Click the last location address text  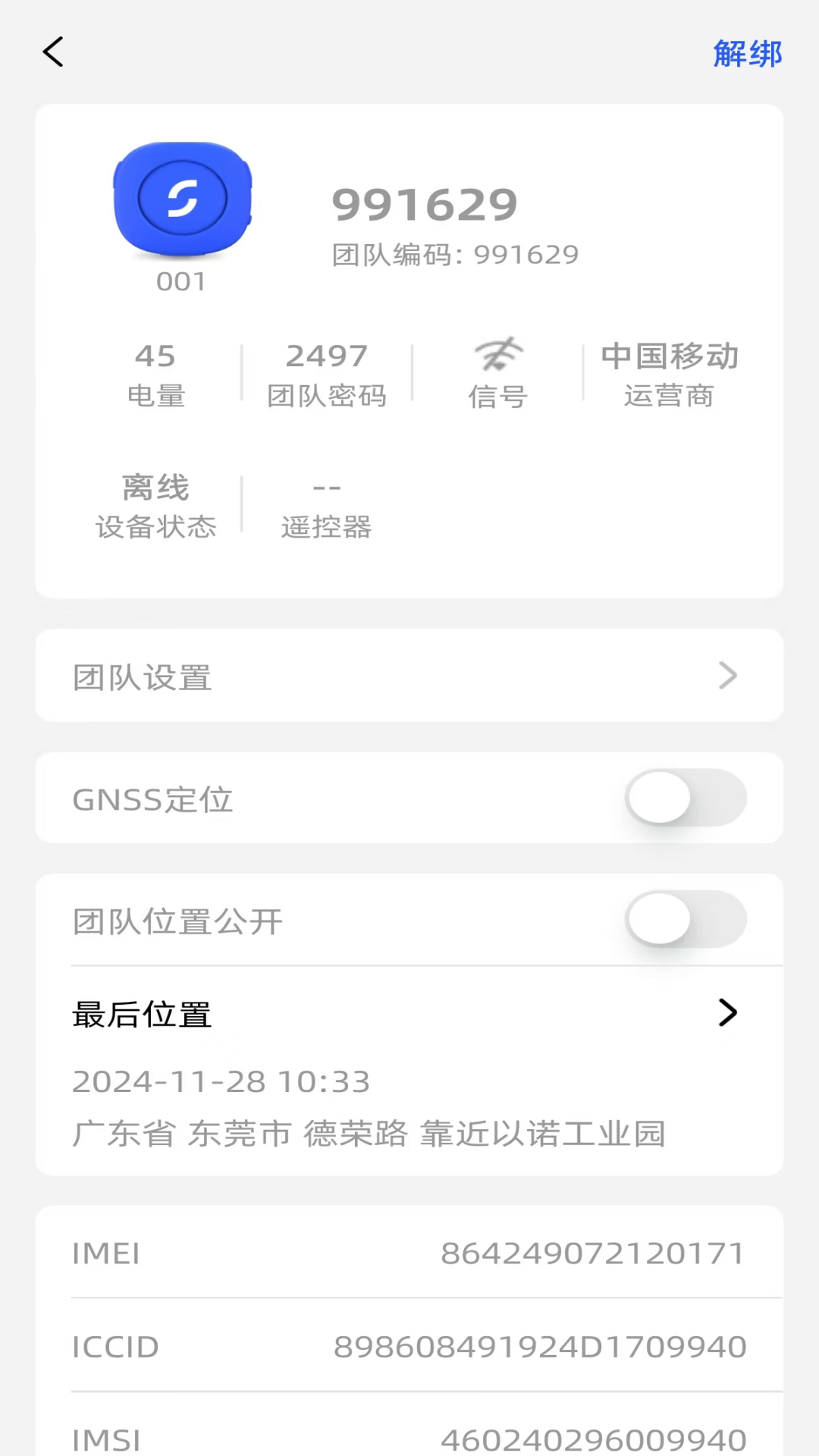click(x=369, y=1134)
